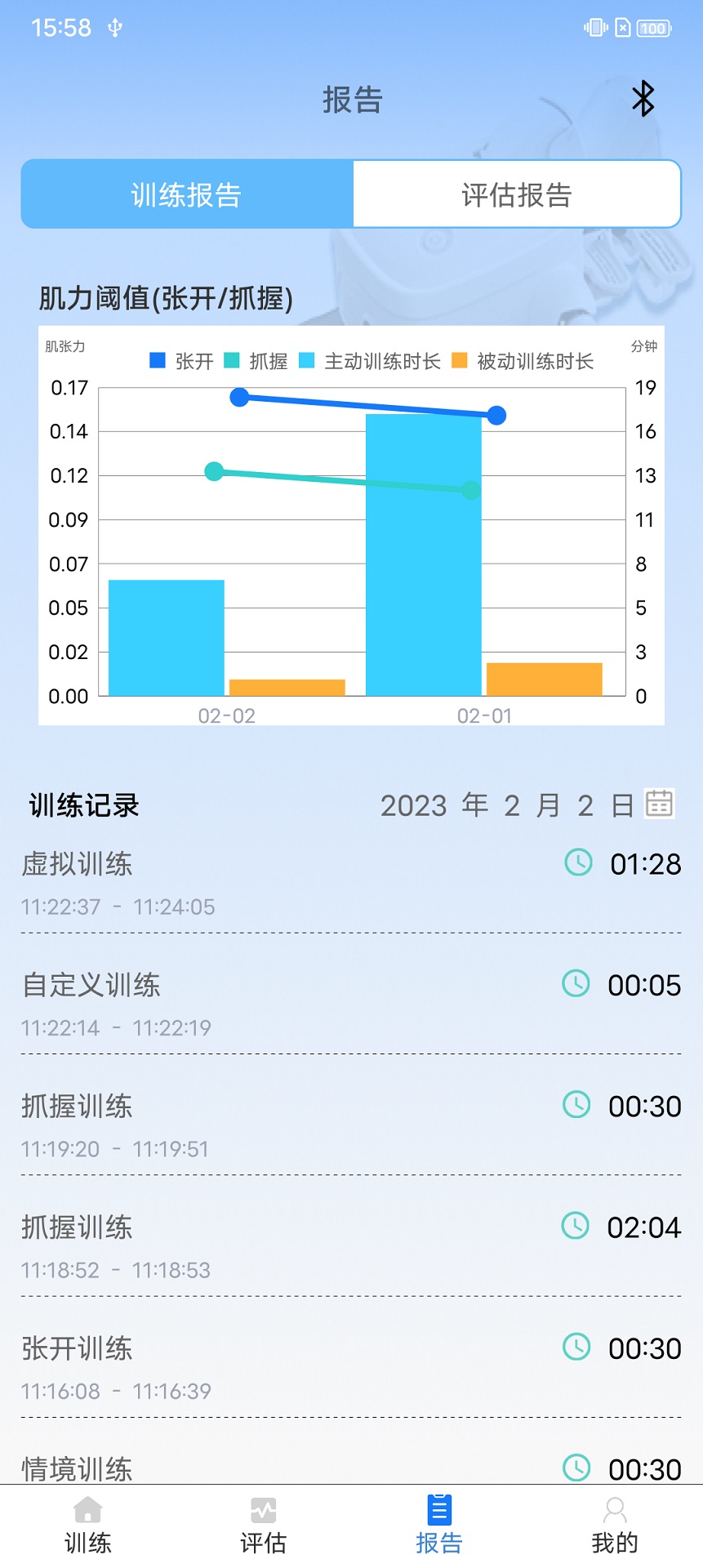Open the year selector showing 2023
Viewport: 703px width, 1568px height.
[x=415, y=804]
